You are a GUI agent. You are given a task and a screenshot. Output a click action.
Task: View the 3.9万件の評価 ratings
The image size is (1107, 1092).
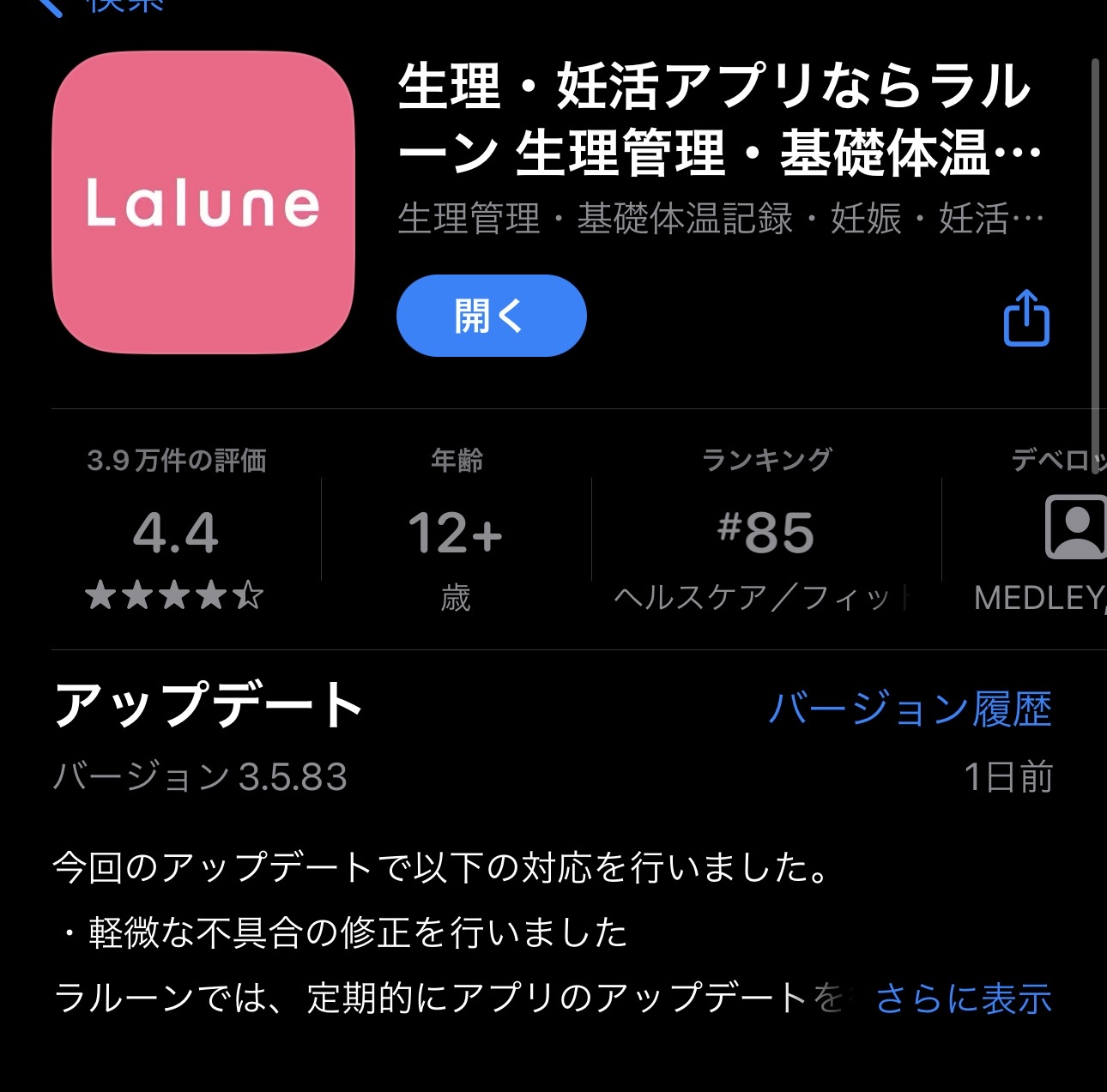point(176,530)
